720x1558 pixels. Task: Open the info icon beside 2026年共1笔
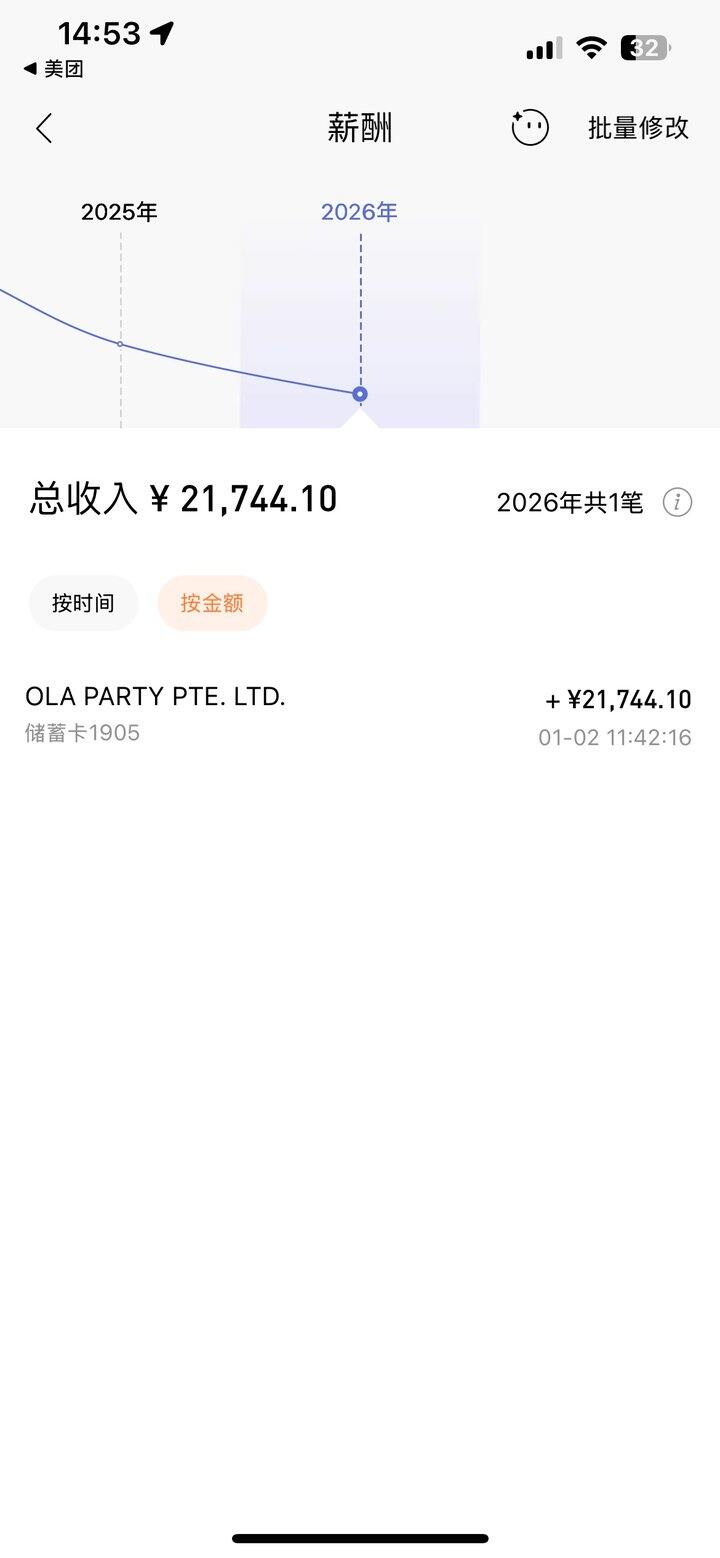click(677, 502)
